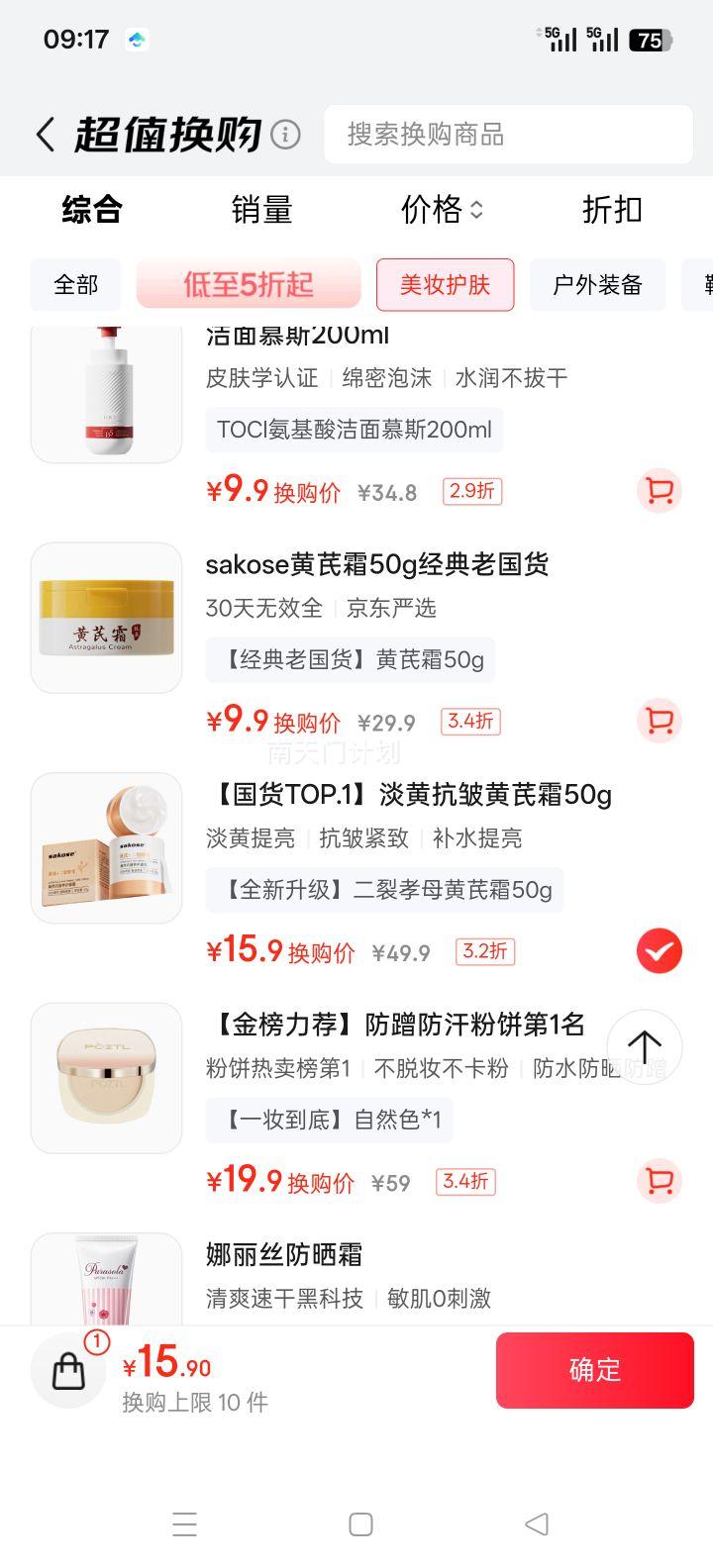Tap the shopping bag icon in bottom bar
713x1568 pixels.
(x=67, y=1370)
